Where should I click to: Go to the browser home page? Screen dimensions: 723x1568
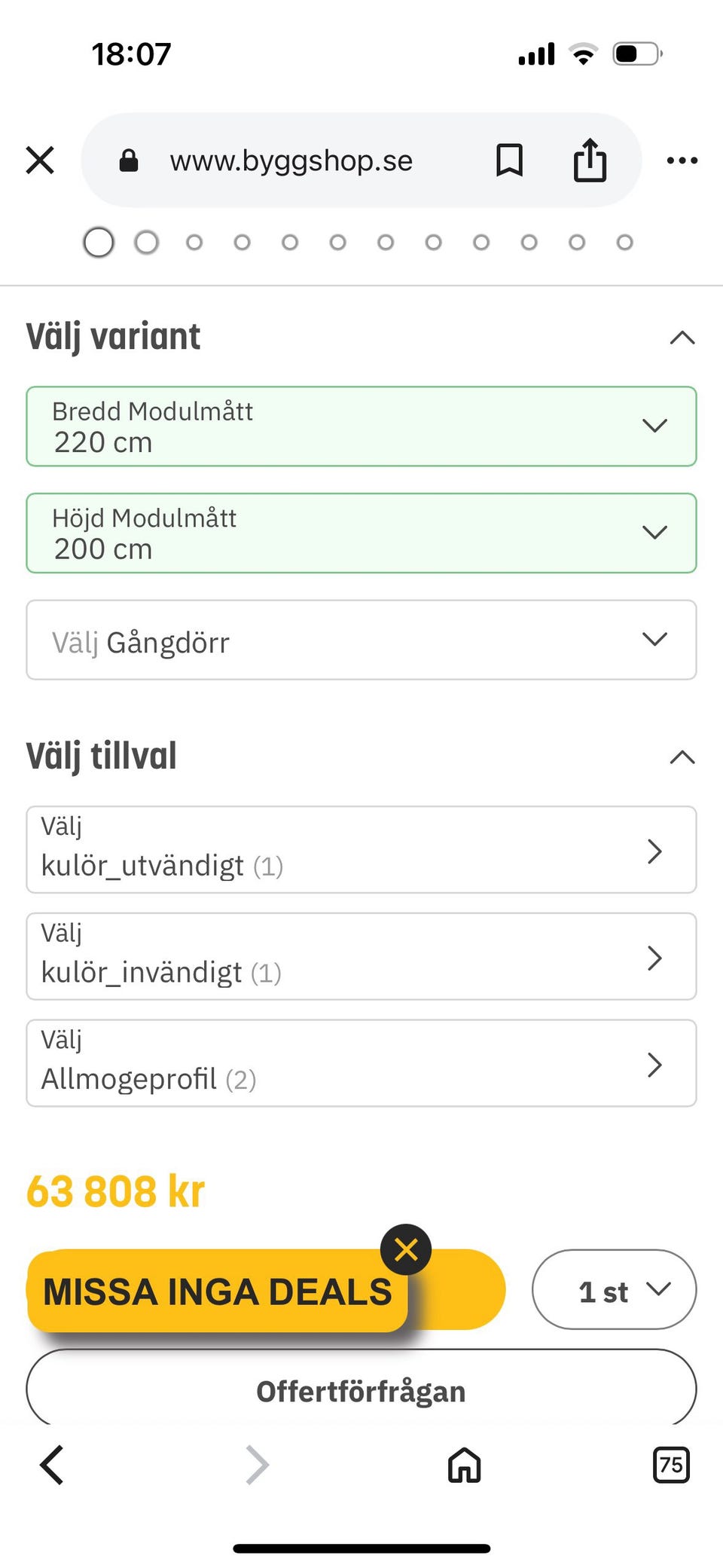pos(465,1465)
